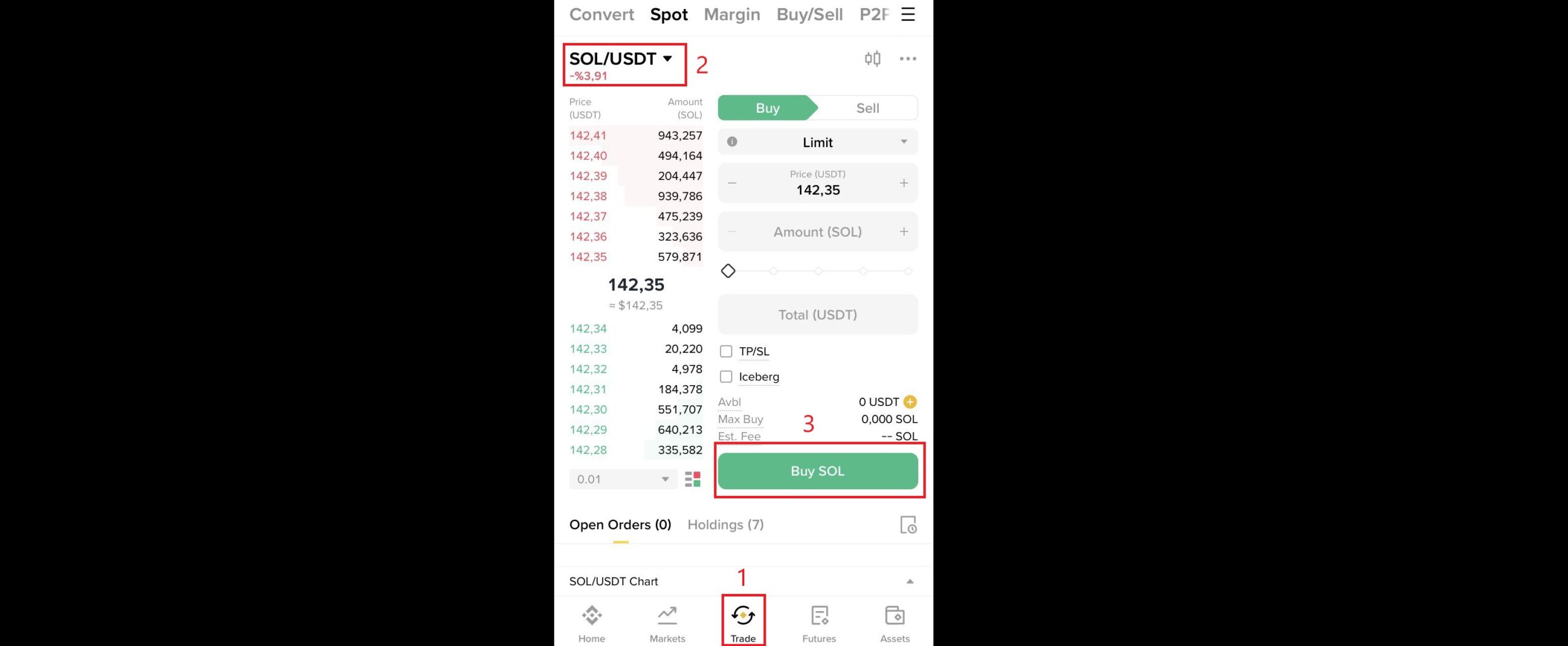Tap the Buy SOL button
The width and height of the screenshot is (1568, 646).
click(817, 471)
